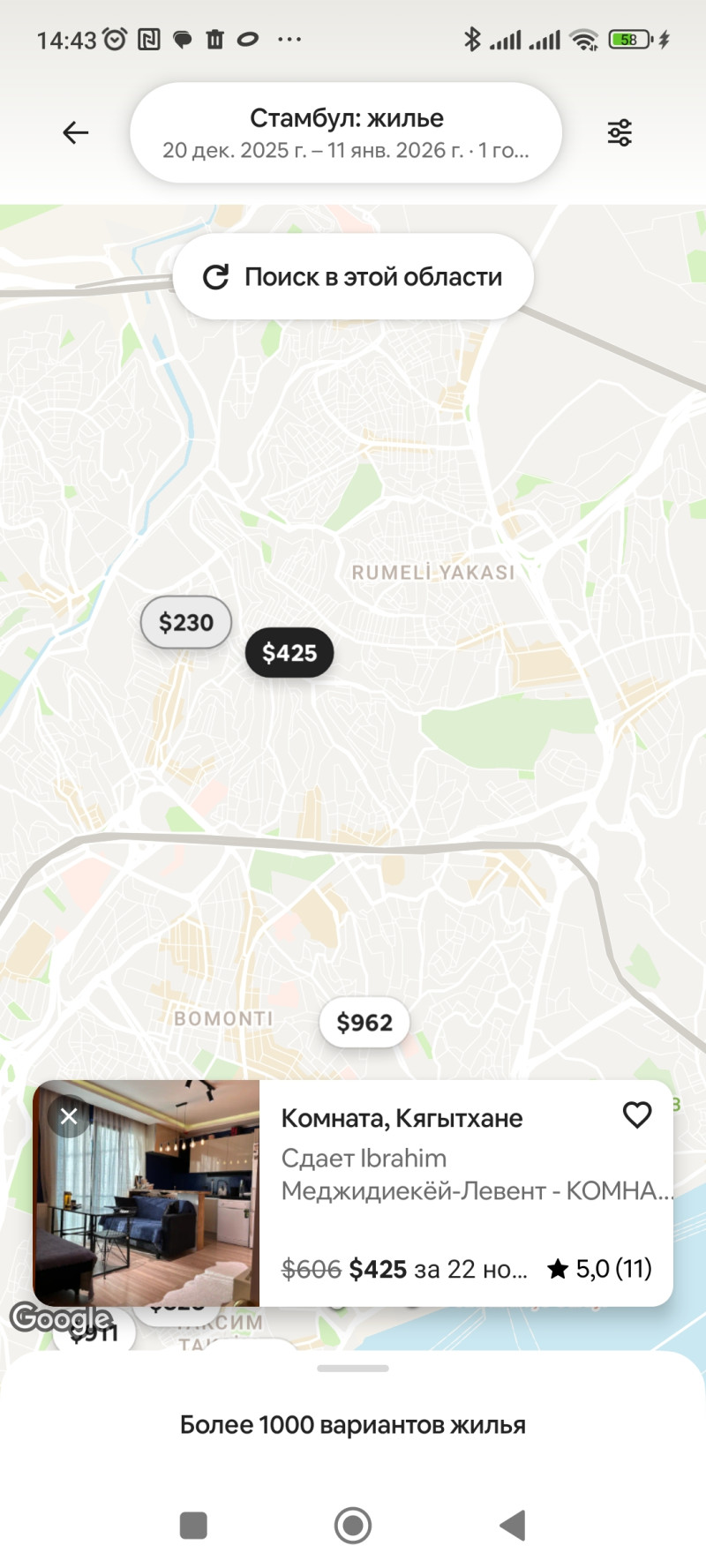Viewport: 706px width, 1568px height.
Task: Open the system recent apps view
Action: pos(193,1525)
